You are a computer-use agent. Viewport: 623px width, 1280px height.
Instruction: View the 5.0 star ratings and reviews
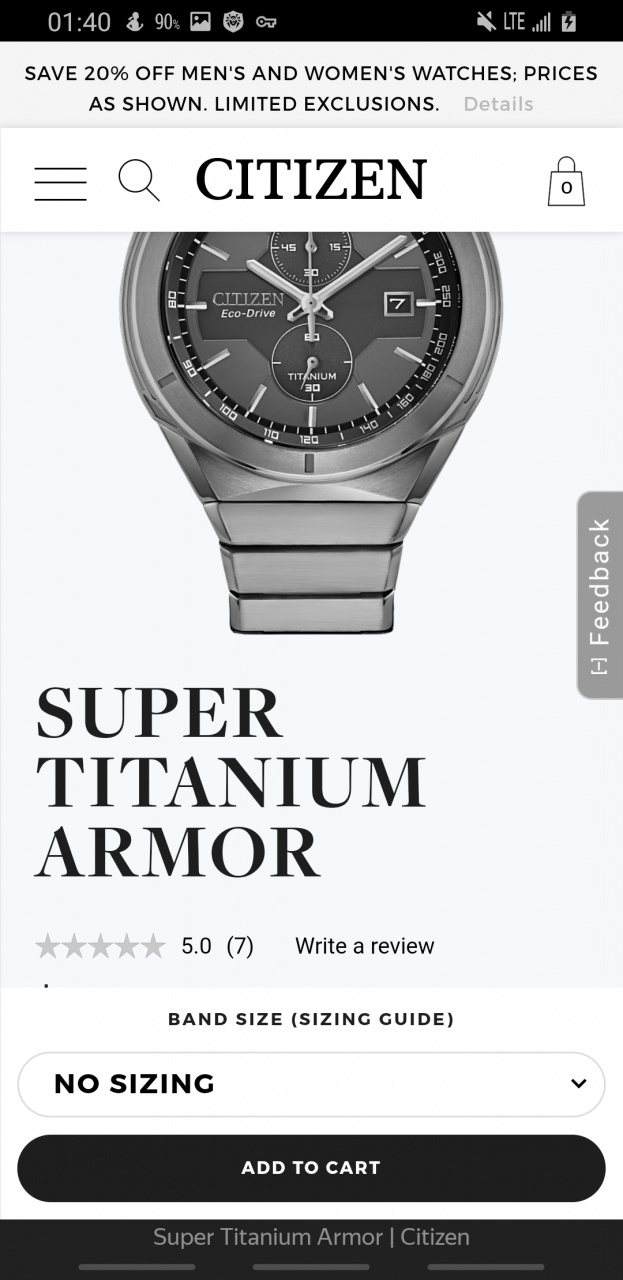pos(145,946)
